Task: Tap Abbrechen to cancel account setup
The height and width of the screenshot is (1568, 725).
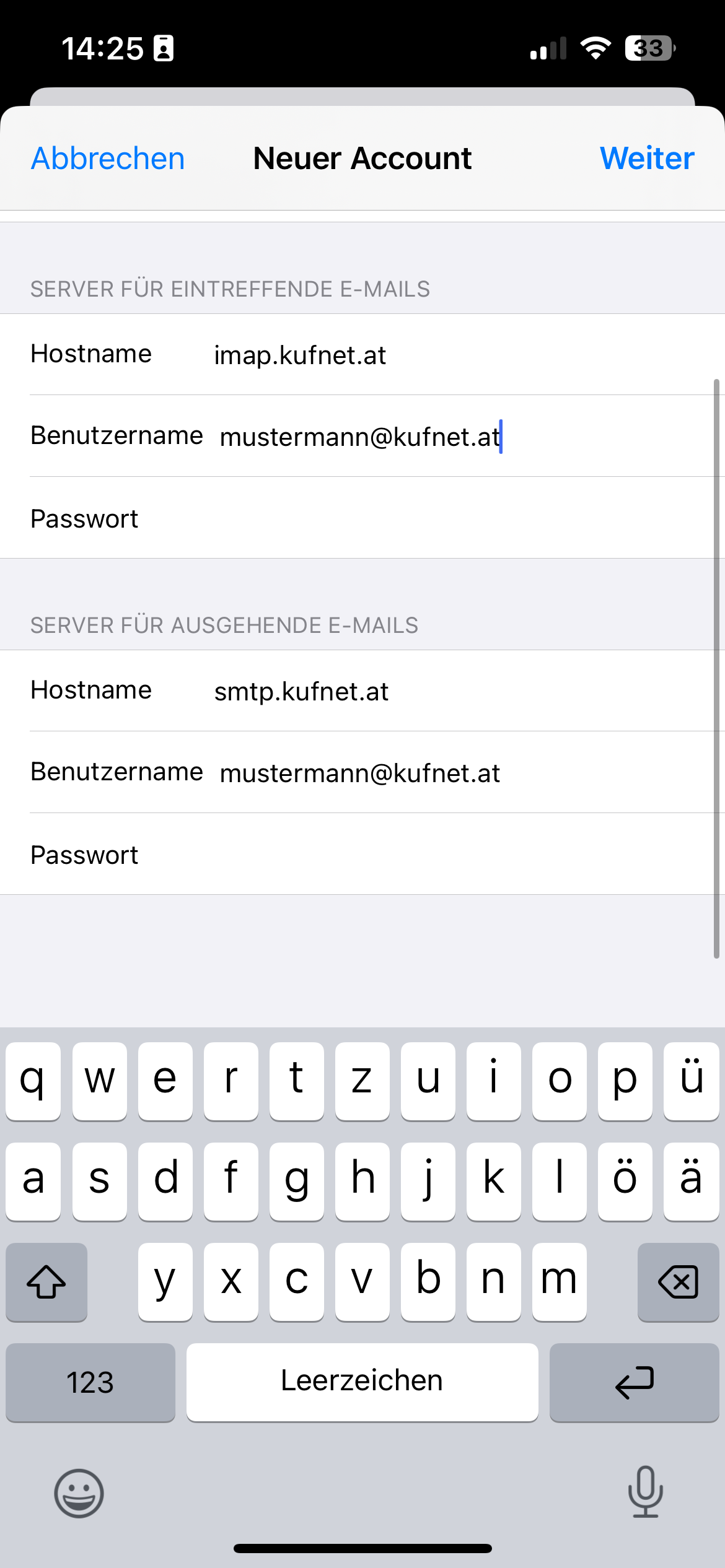Action: click(x=108, y=159)
